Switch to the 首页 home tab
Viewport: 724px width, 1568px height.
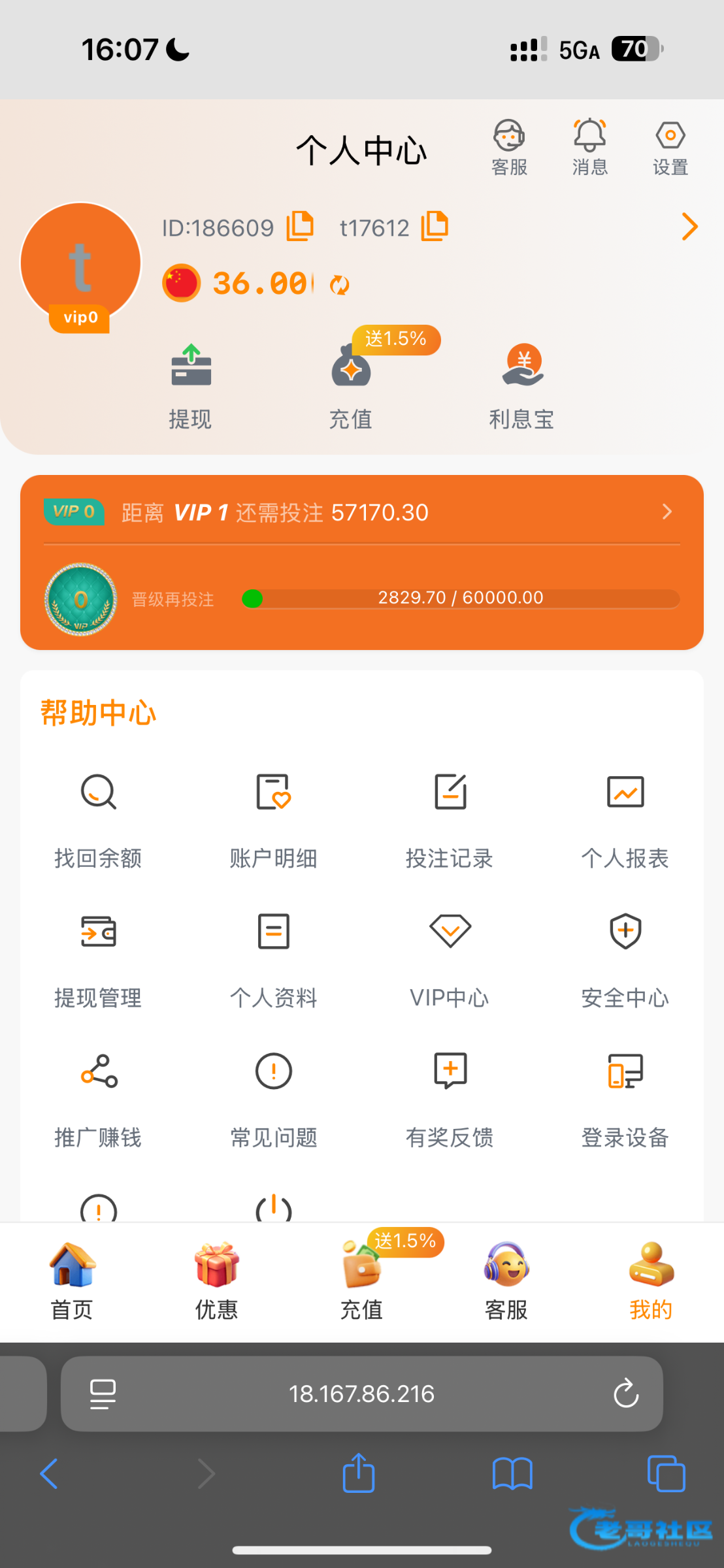click(x=72, y=1281)
